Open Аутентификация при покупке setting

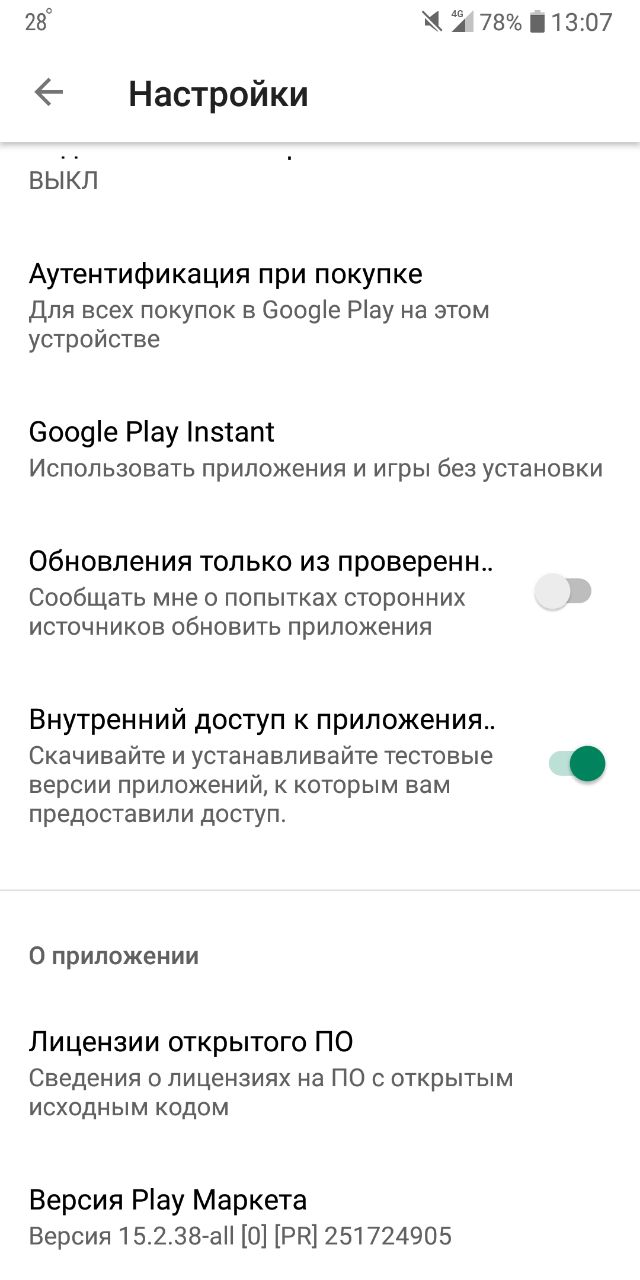click(x=320, y=306)
